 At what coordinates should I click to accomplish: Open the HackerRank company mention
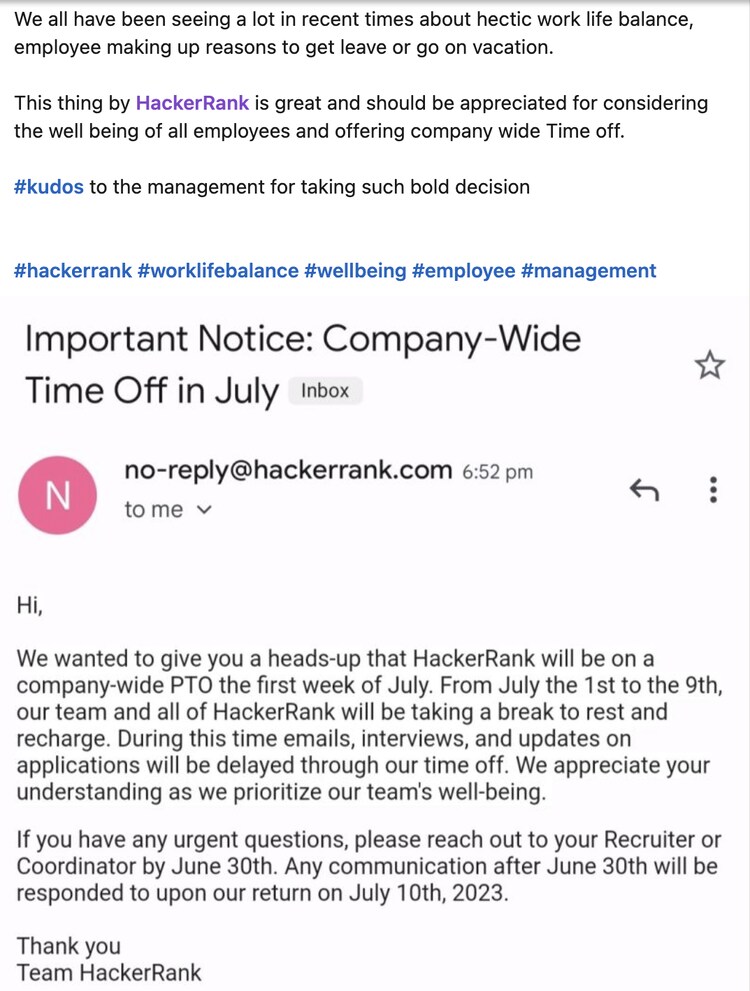(x=192, y=103)
